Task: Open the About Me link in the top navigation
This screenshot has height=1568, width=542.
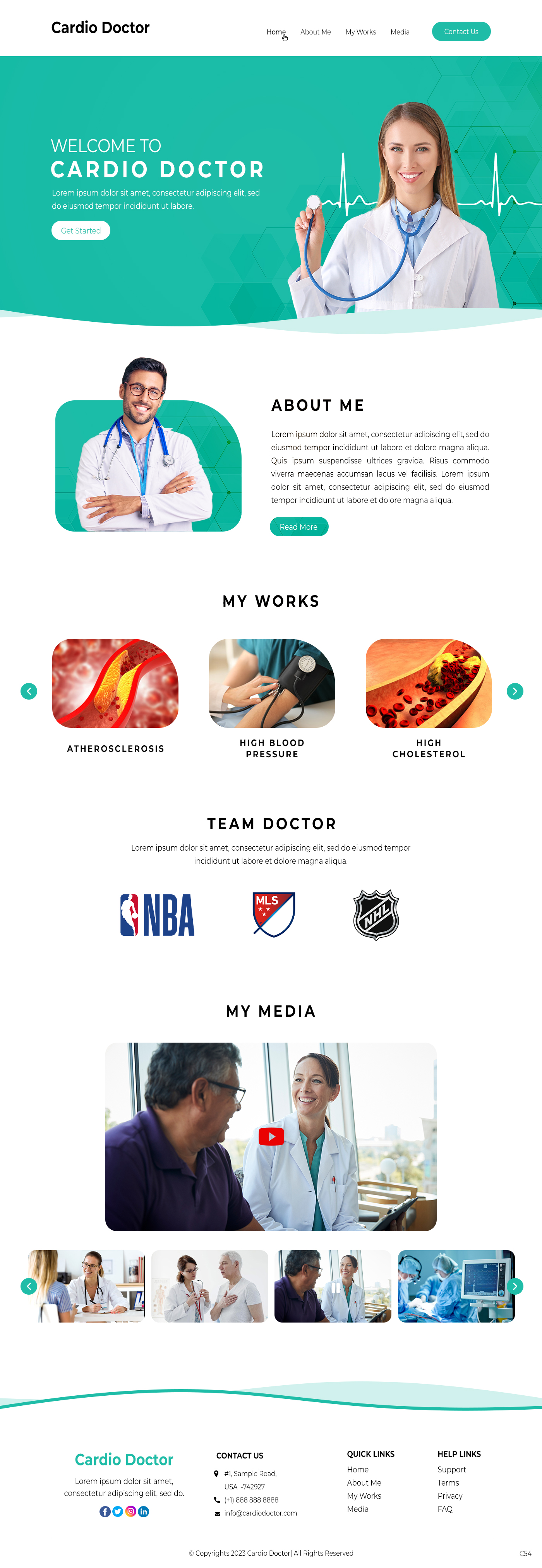Action: 315,32
